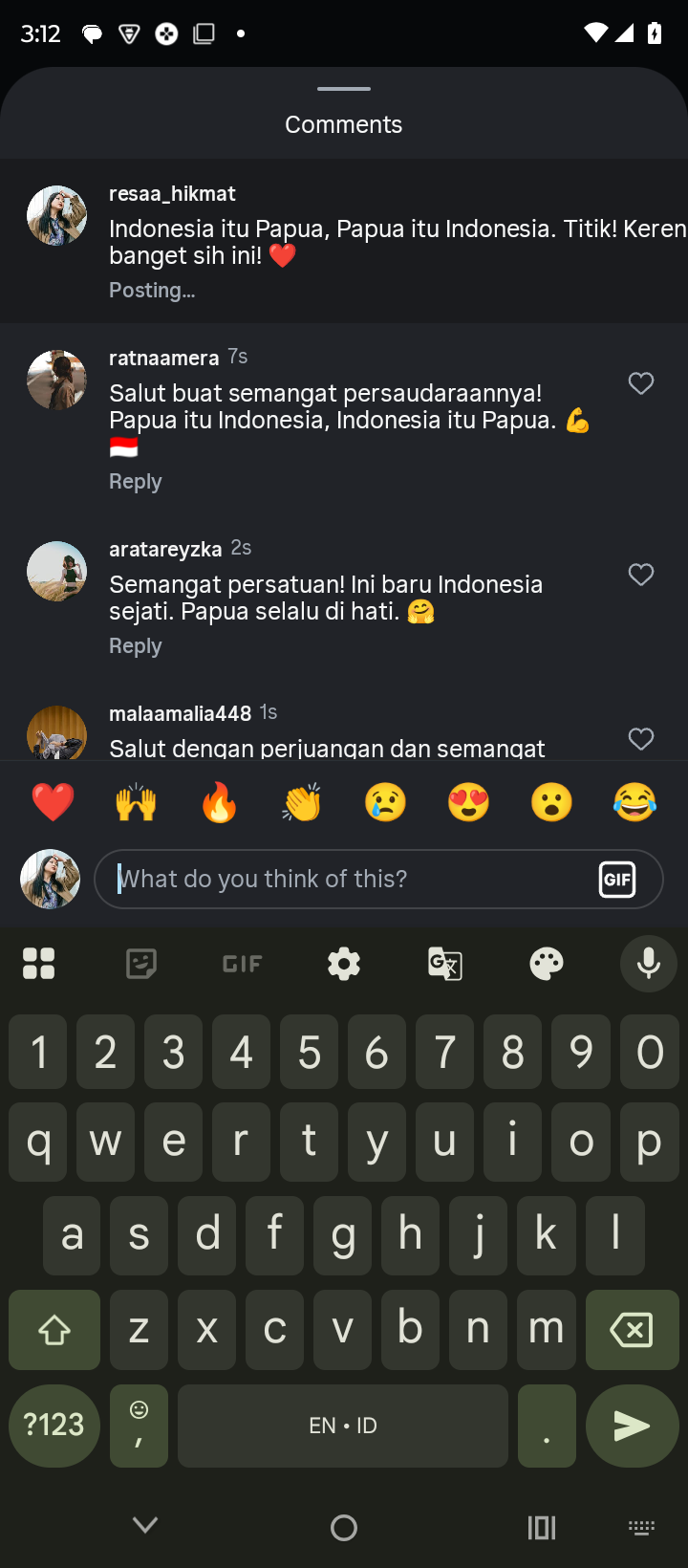Insert the red heart emoji reaction
Viewport: 688px width, 1568px height.
click(x=53, y=802)
